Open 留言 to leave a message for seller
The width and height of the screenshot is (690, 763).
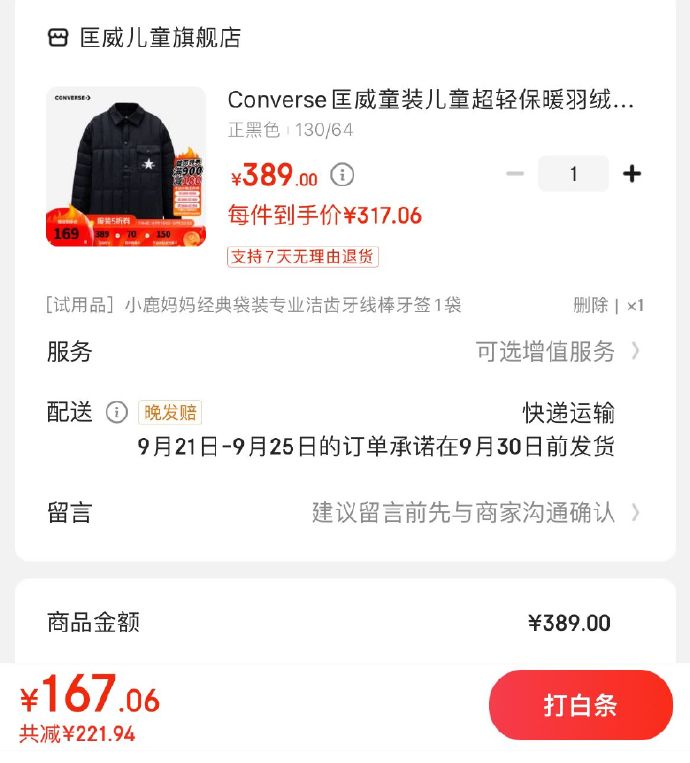pos(475,513)
